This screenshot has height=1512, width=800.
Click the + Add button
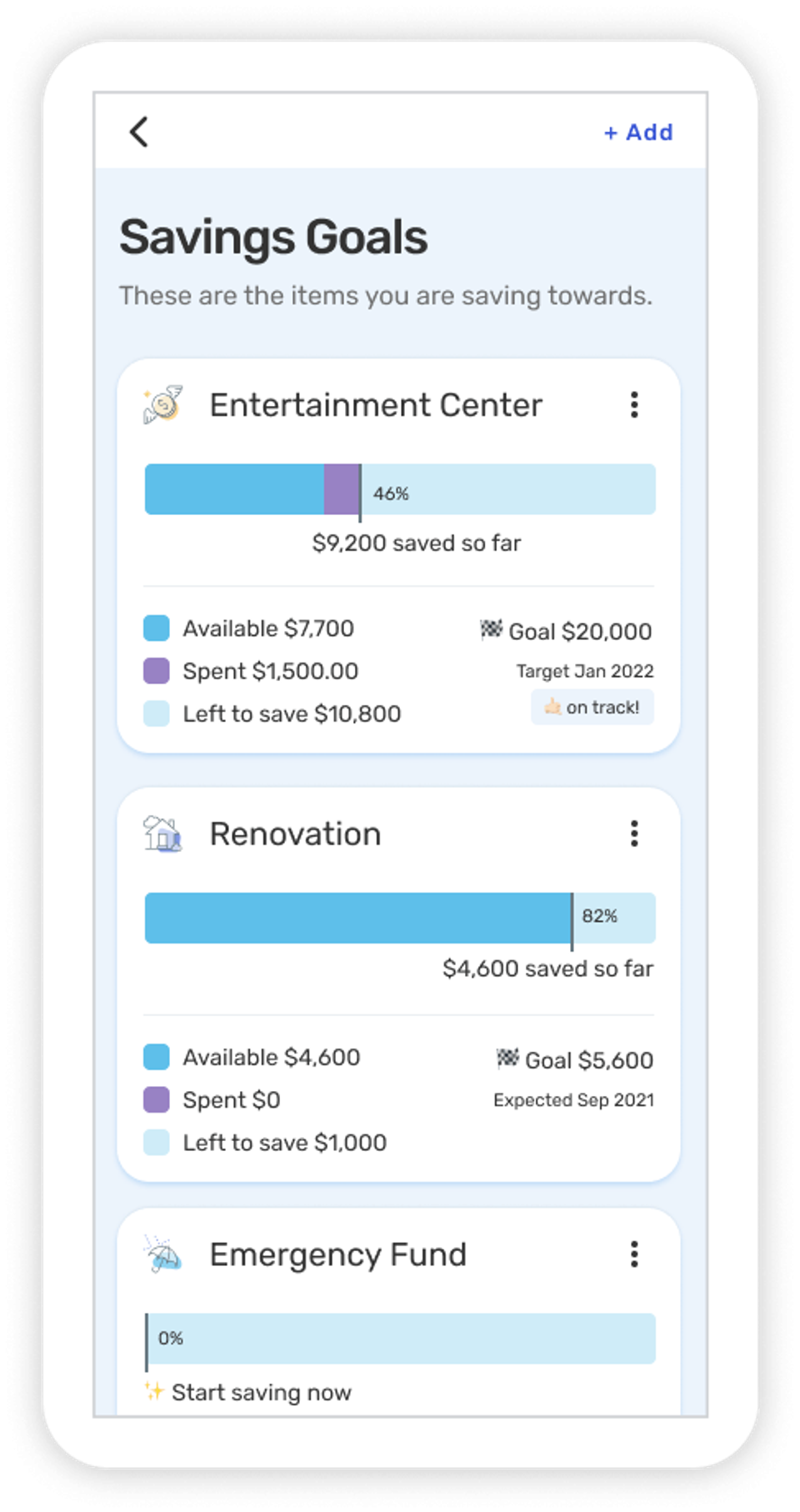638,132
